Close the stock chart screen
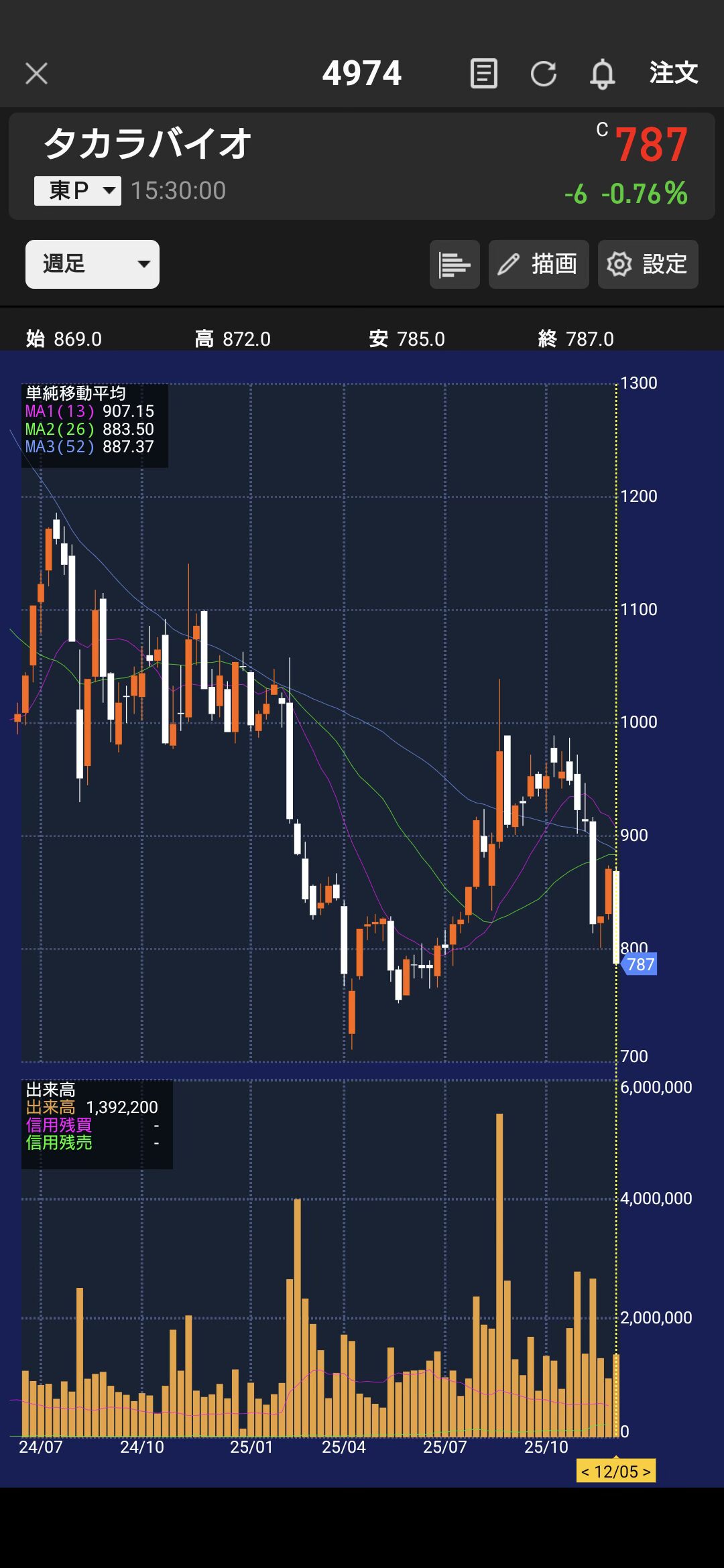 (x=36, y=73)
